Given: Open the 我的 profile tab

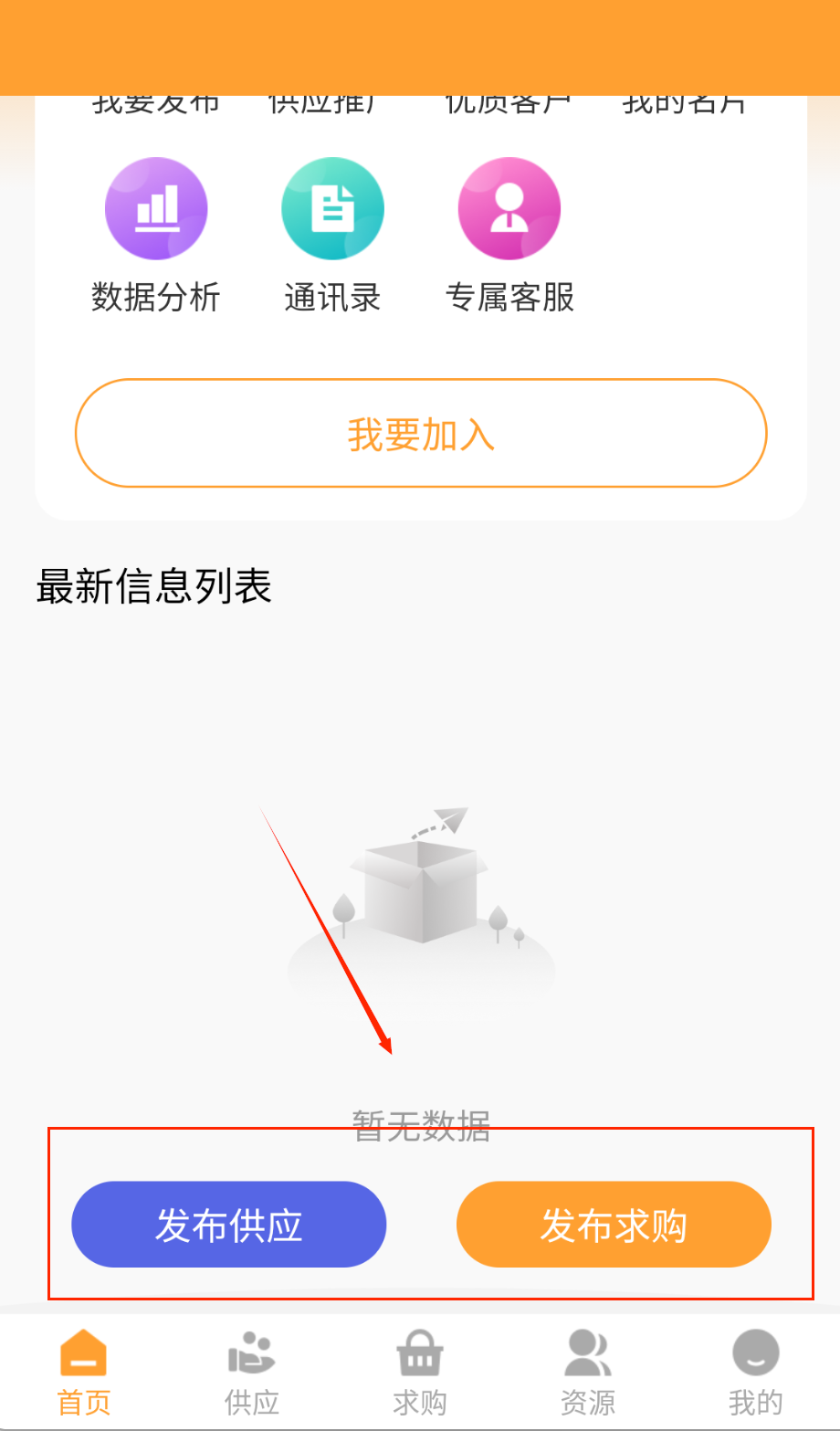Looking at the screenshot, I should click(x=756, y=1372).
